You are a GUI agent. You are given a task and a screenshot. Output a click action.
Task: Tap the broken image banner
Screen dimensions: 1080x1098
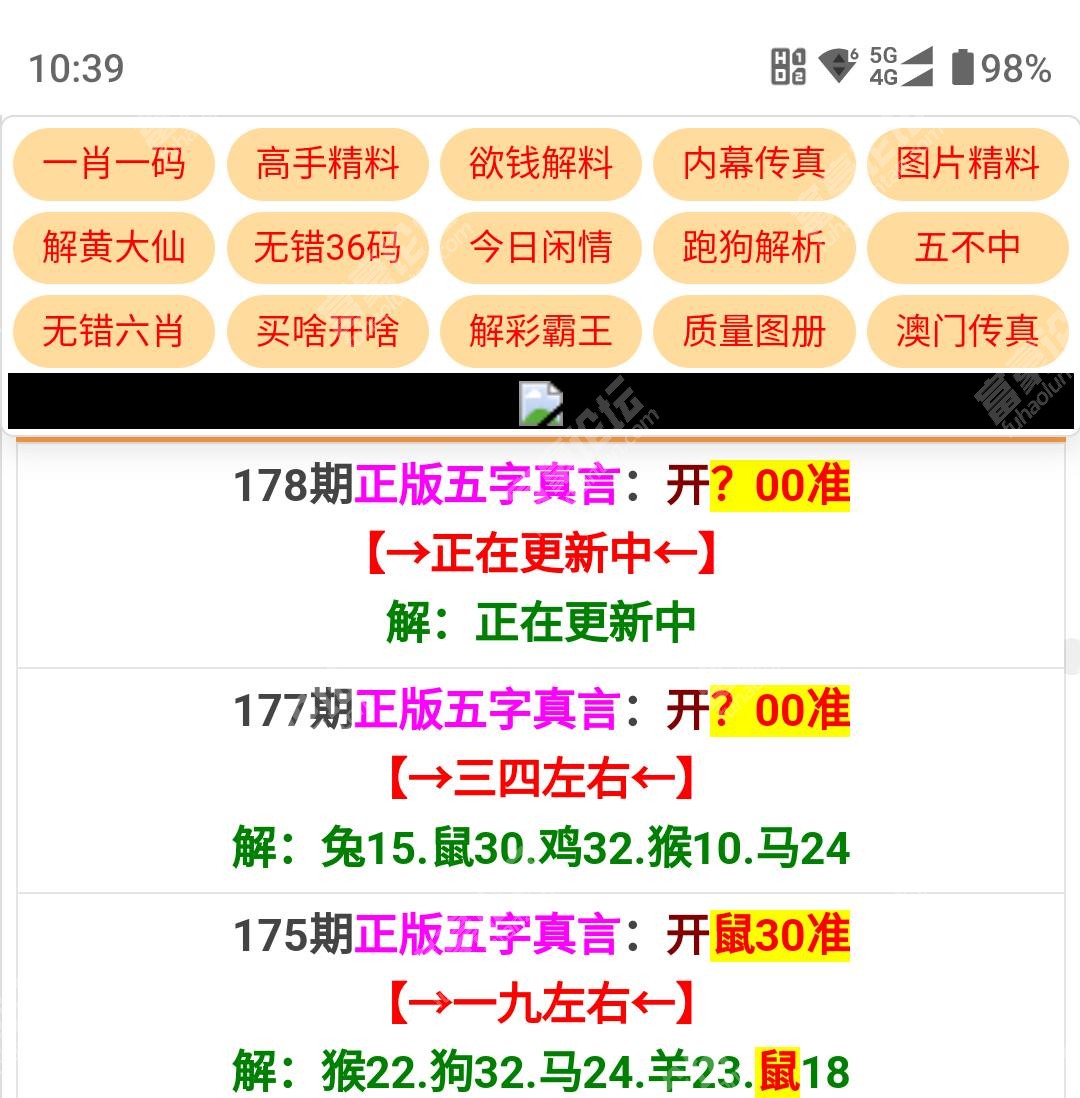[540, 403]
